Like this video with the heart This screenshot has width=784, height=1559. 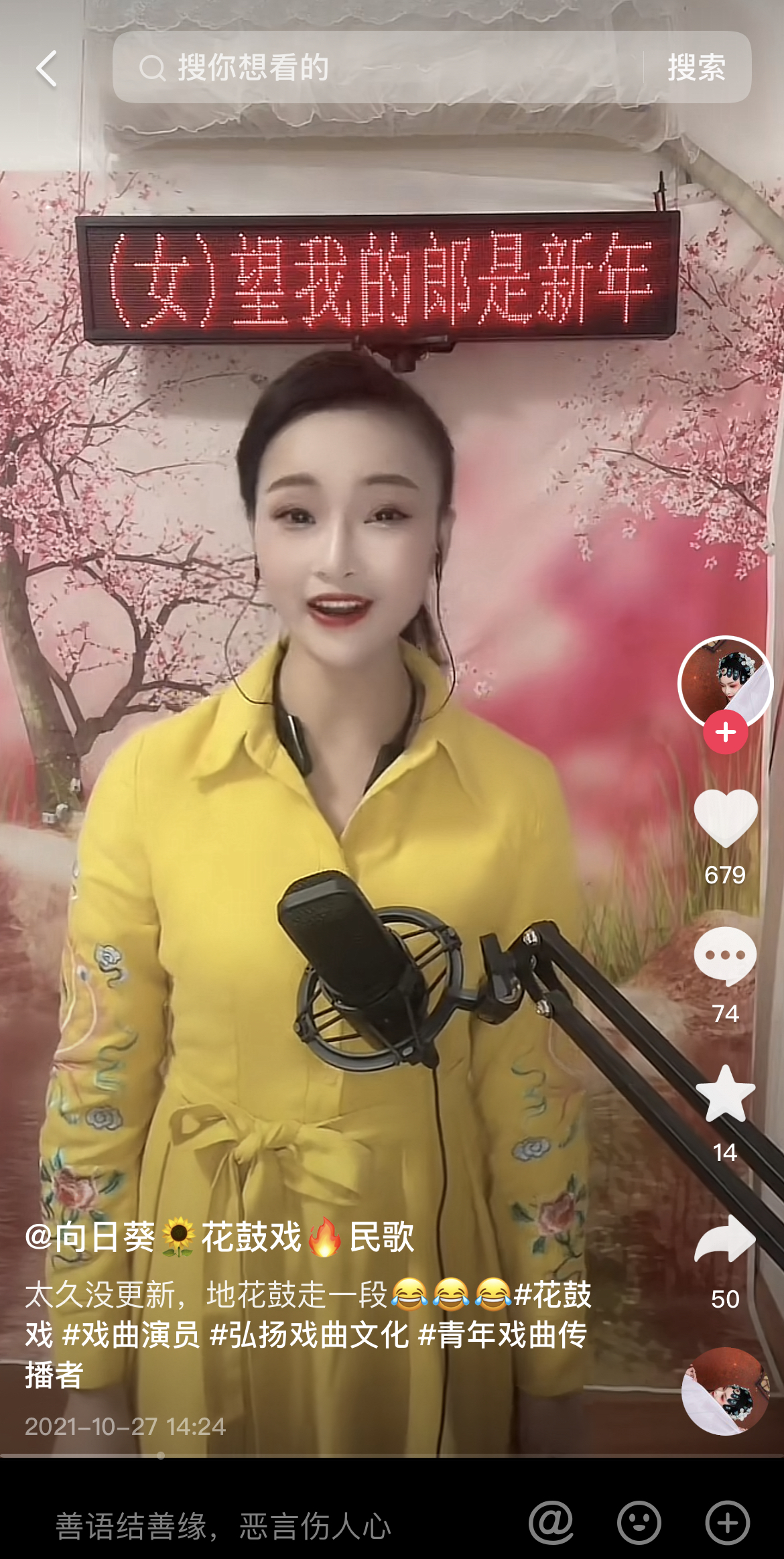click(x=725, y=818)
